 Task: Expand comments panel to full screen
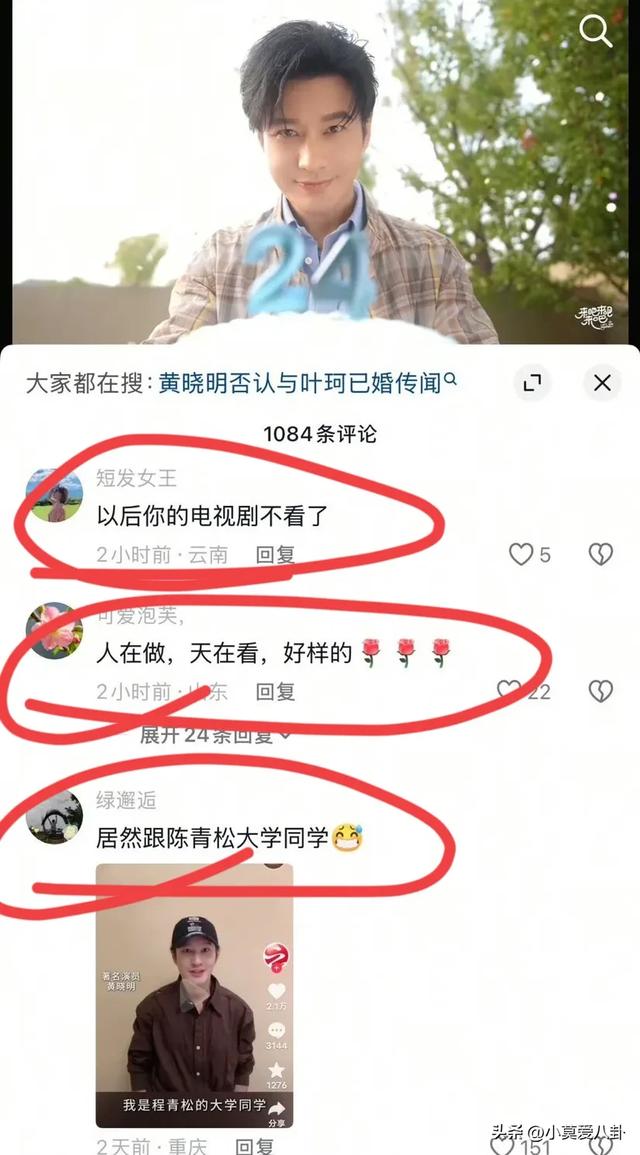click(532, 382)
